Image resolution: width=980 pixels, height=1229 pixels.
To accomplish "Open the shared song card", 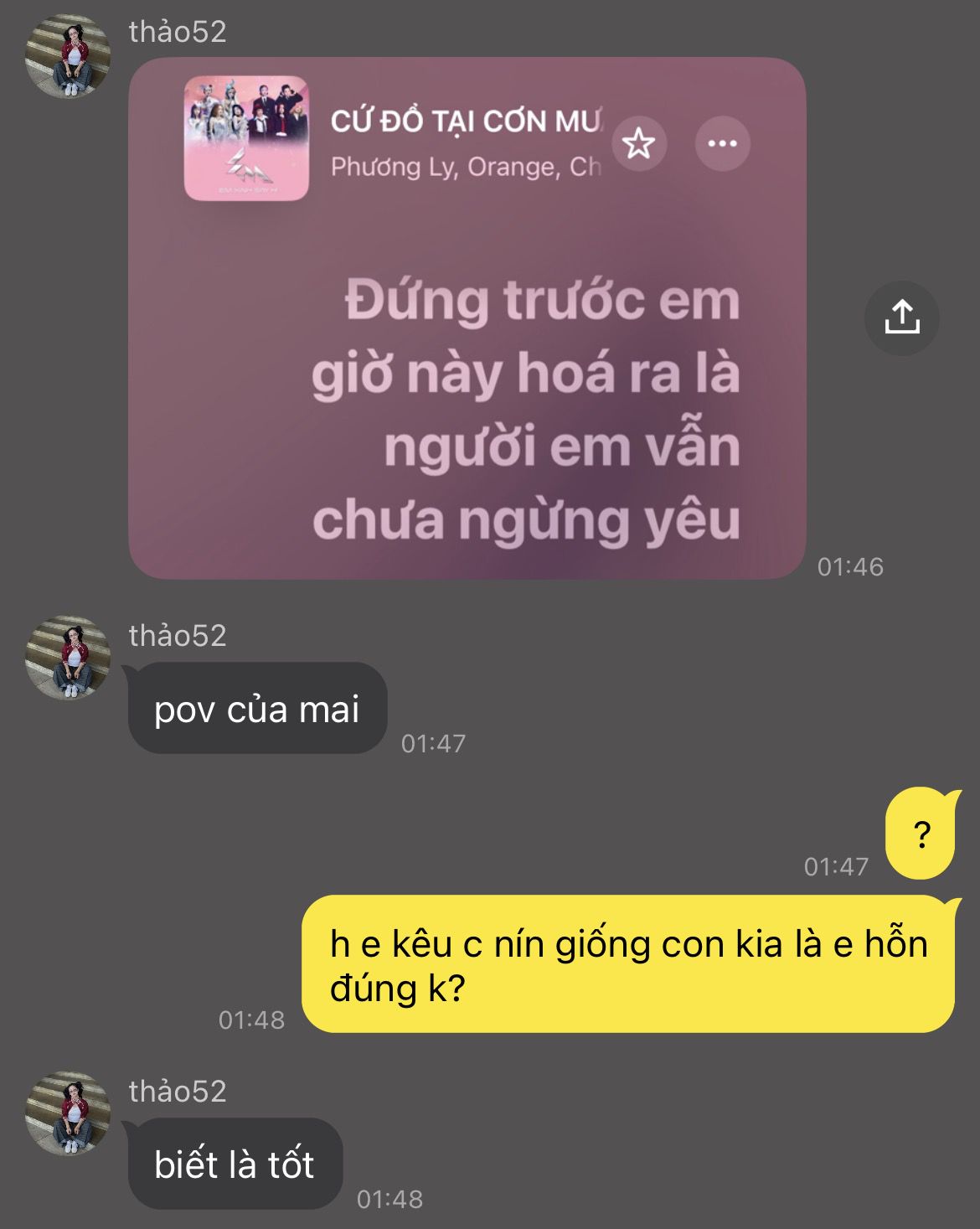I will click(467, 318).
